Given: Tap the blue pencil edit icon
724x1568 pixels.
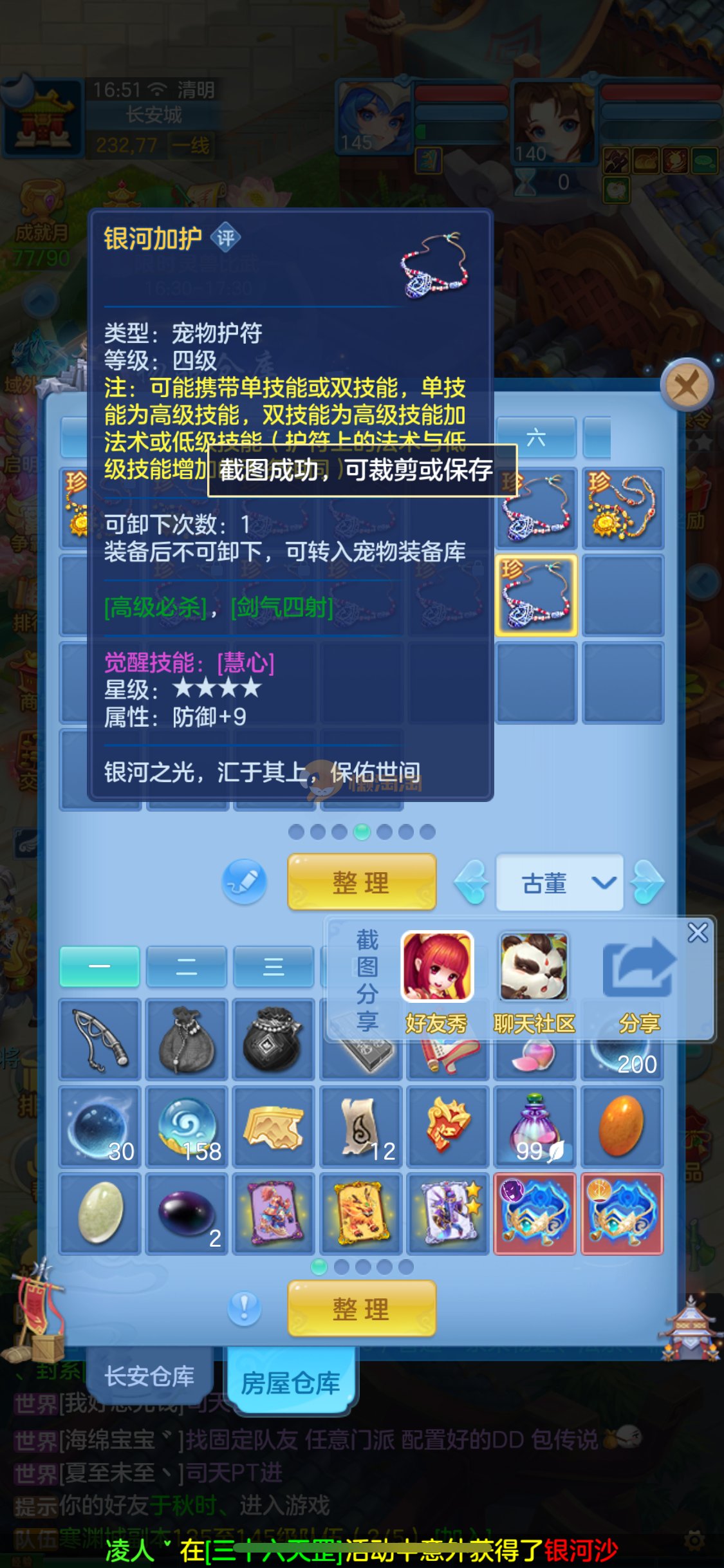Looking at the screenshot, I should tap(245, 881).
